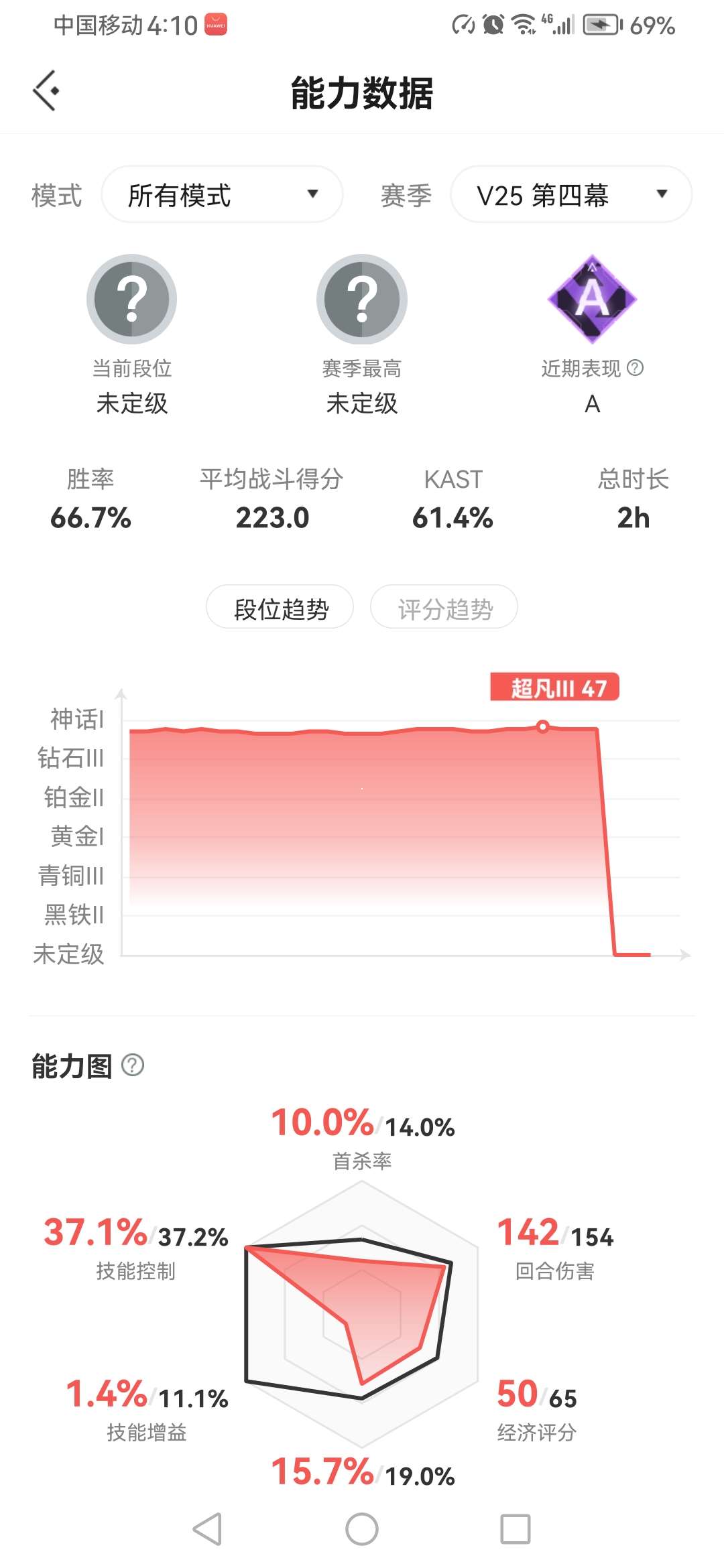Go back from 能力数据 page
The height and width of the screenshot is (1568, 724).
click(x=47, y=90)
